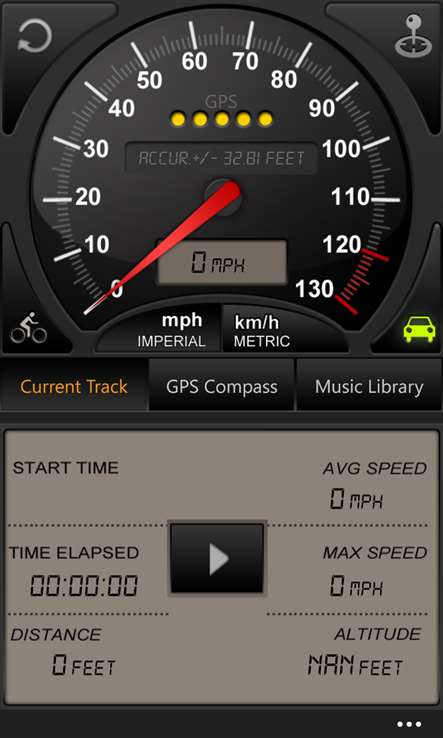Image resolution: width=443 pixels, height=738 pixels.
Task: Switch units to km/h Metric
Action: [262, 331]
